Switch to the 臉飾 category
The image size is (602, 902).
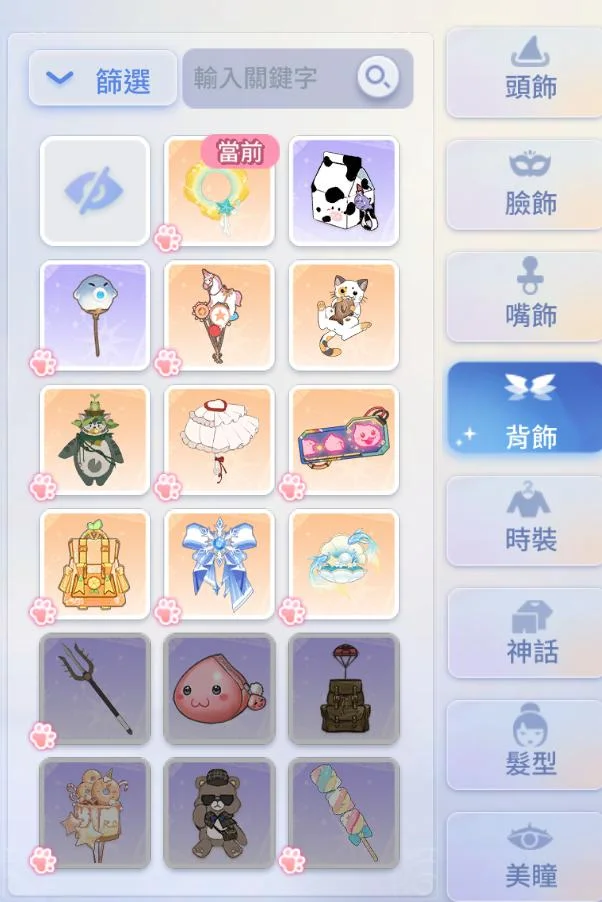[x=523, y=186]
